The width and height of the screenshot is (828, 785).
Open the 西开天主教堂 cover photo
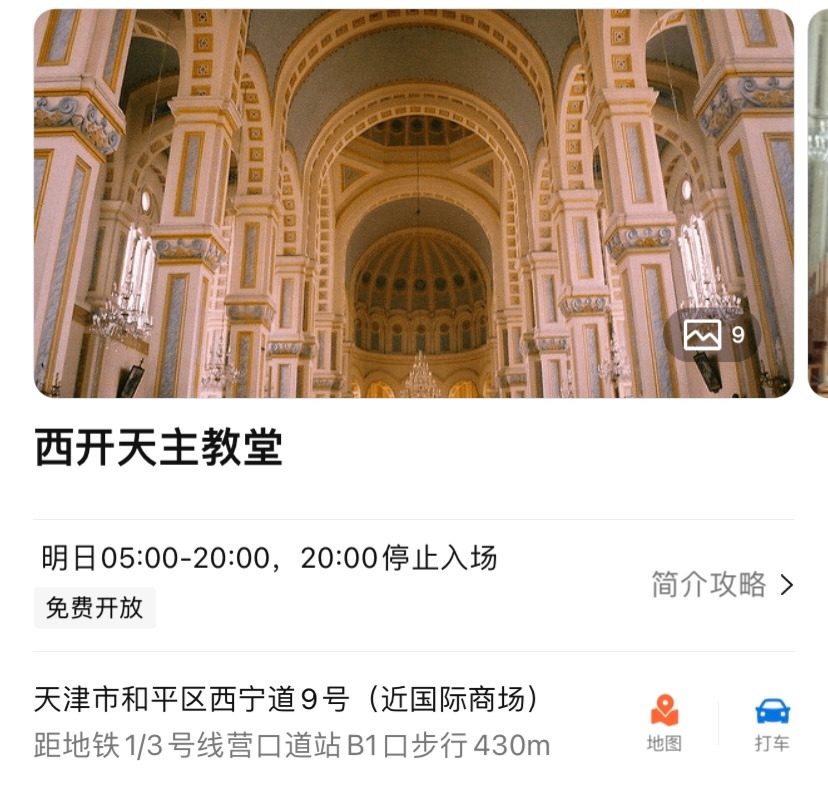click(x=400, y=200)
